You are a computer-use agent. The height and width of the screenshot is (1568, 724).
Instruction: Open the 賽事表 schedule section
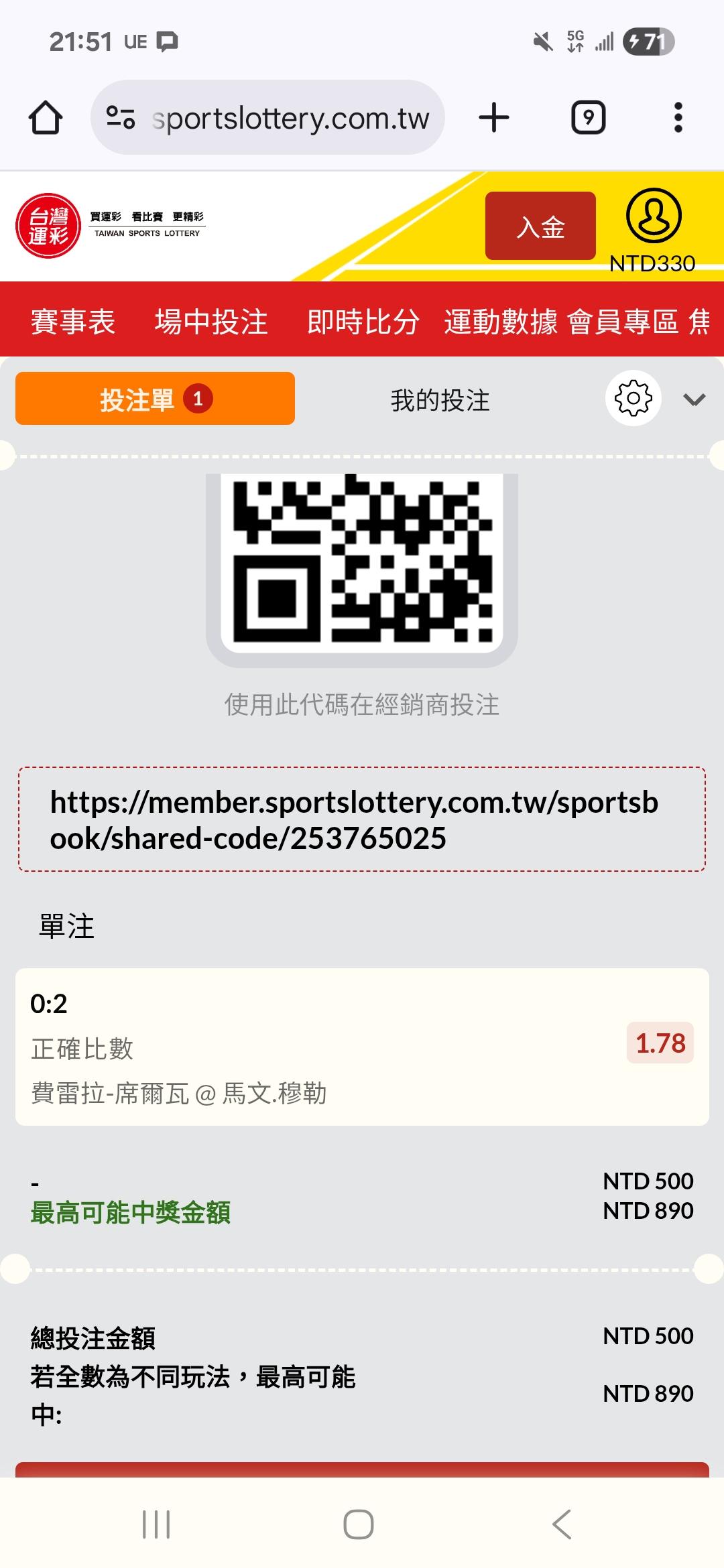pos(73,322)
